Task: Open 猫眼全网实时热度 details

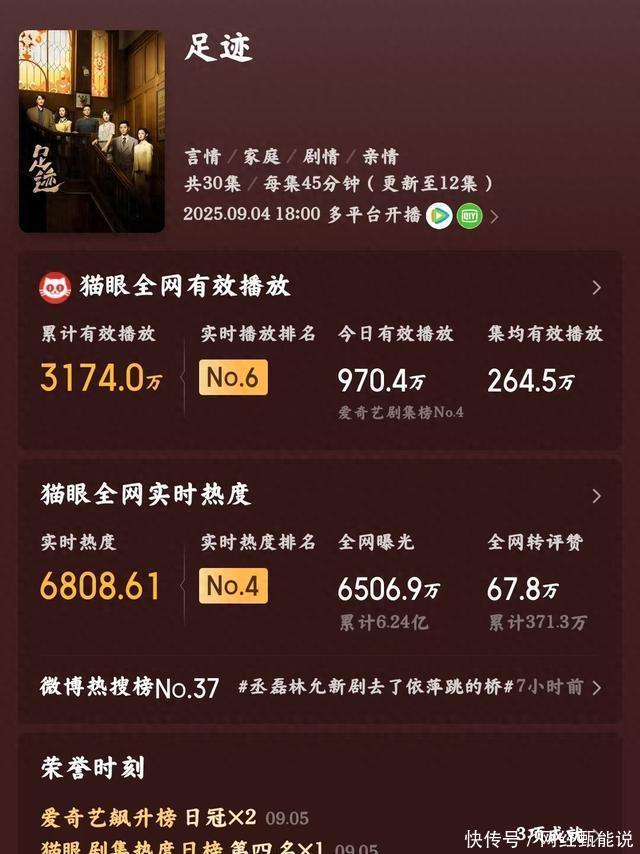Action: [597, 496]
